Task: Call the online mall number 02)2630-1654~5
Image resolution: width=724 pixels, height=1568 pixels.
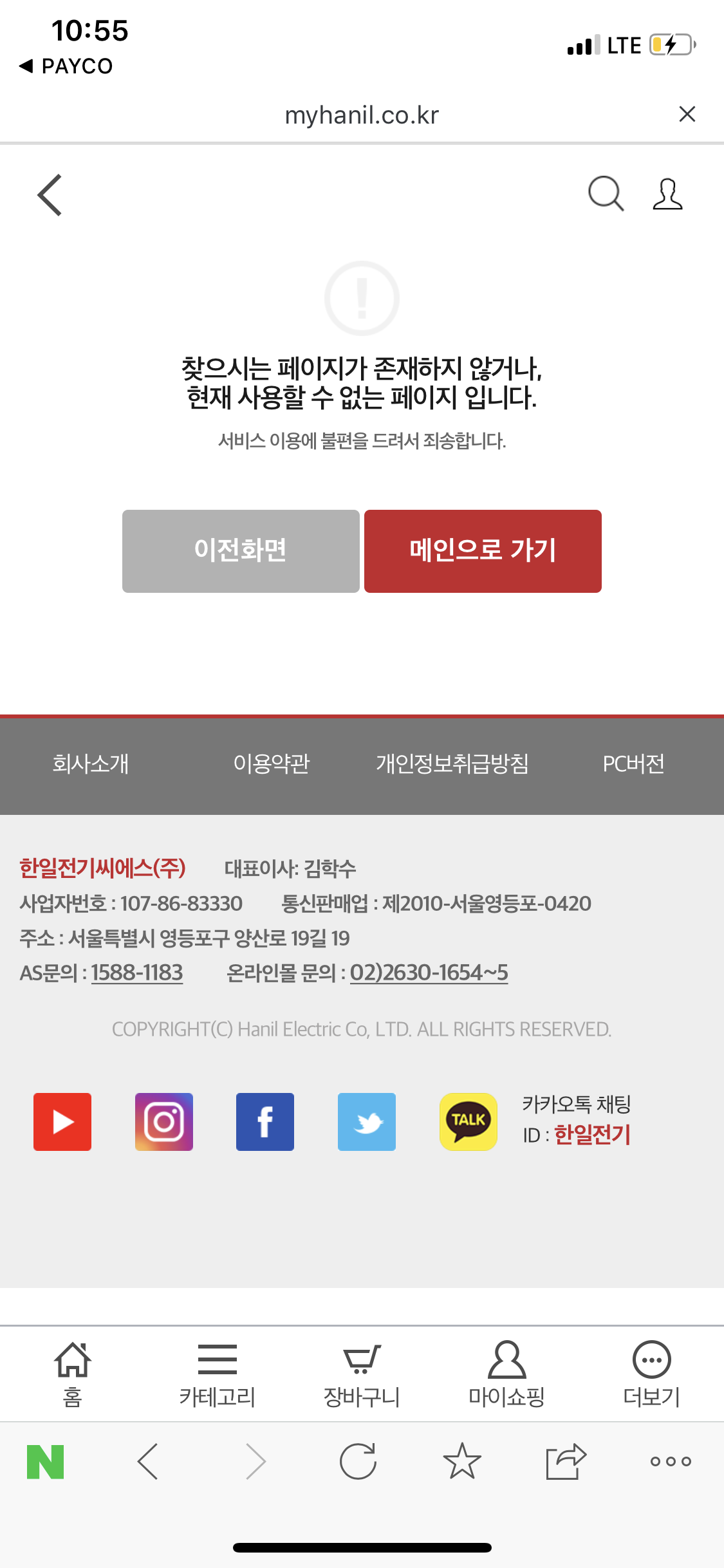Action: (x=429, y=973)
